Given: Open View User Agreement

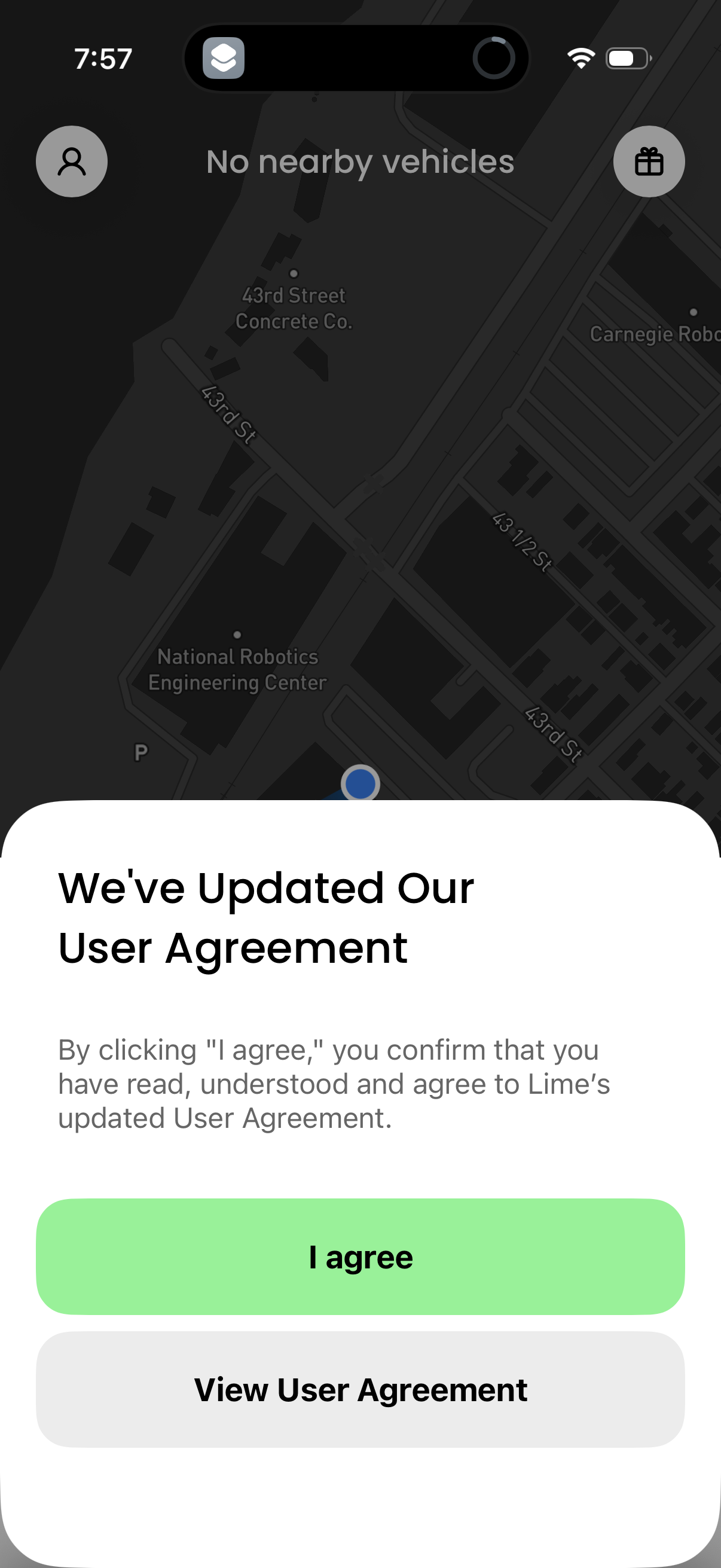Looking at the screenshot, I should click(360, 1390).
